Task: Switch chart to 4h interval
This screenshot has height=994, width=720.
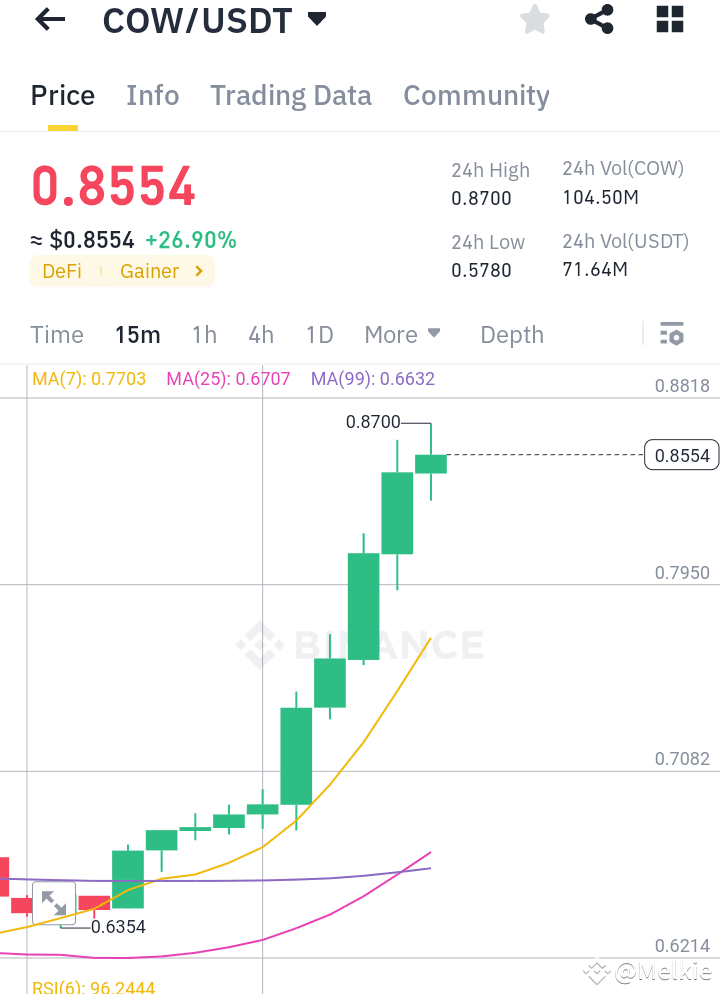Action: [261, 335]
